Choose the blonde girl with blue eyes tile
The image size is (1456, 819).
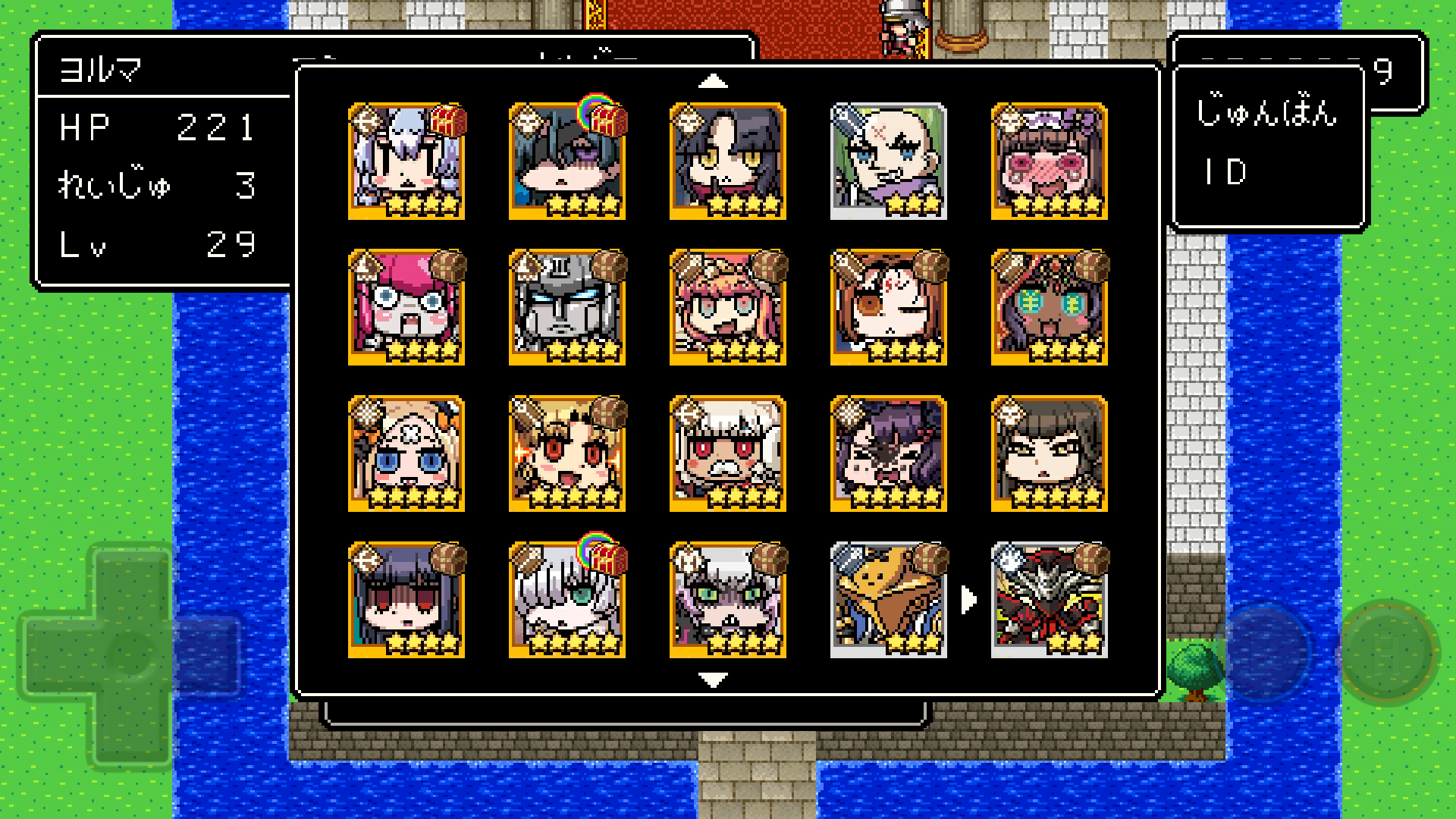tap(406, 453)
